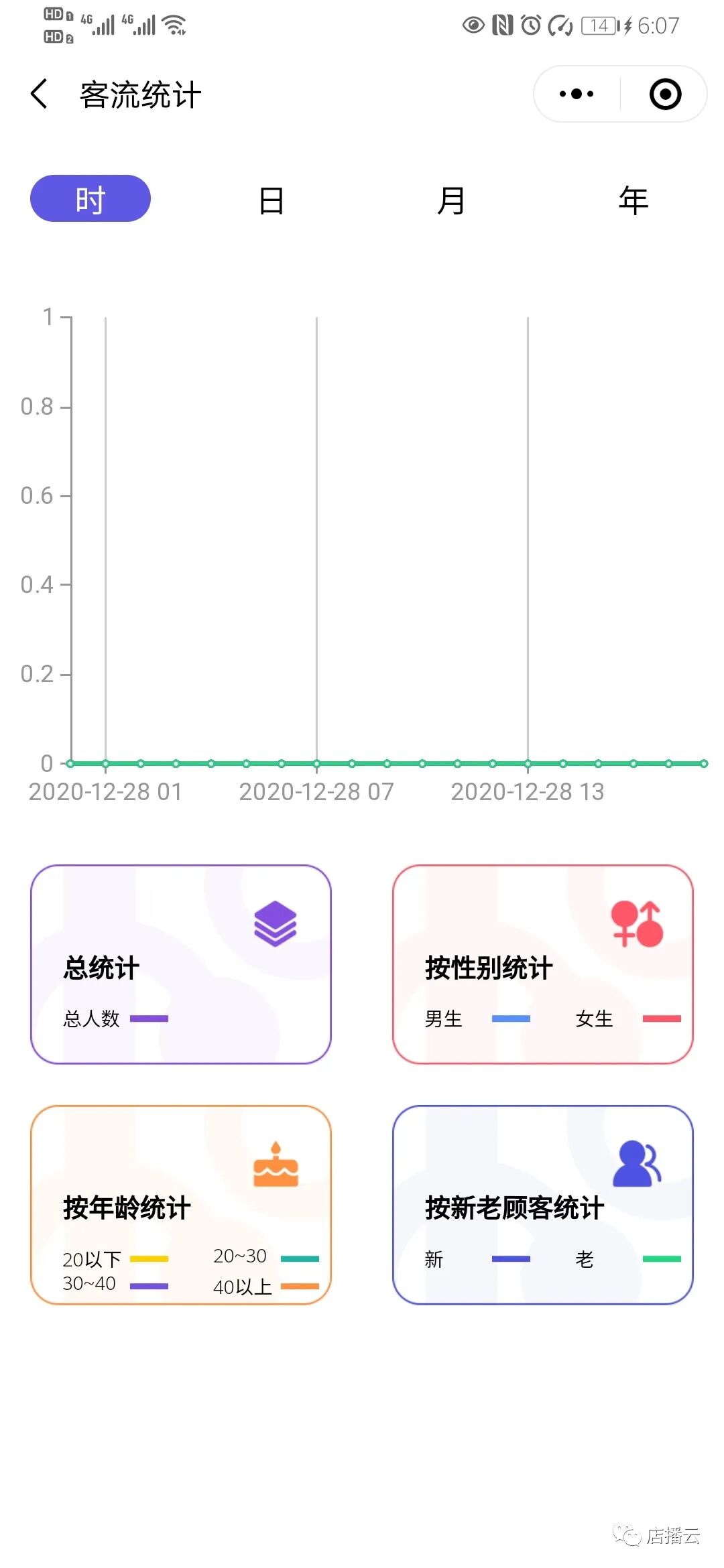Select the 时 hourly tab
Viewport: 724px width, 1568px height.
pyautogui.click(x=90, y=199)
